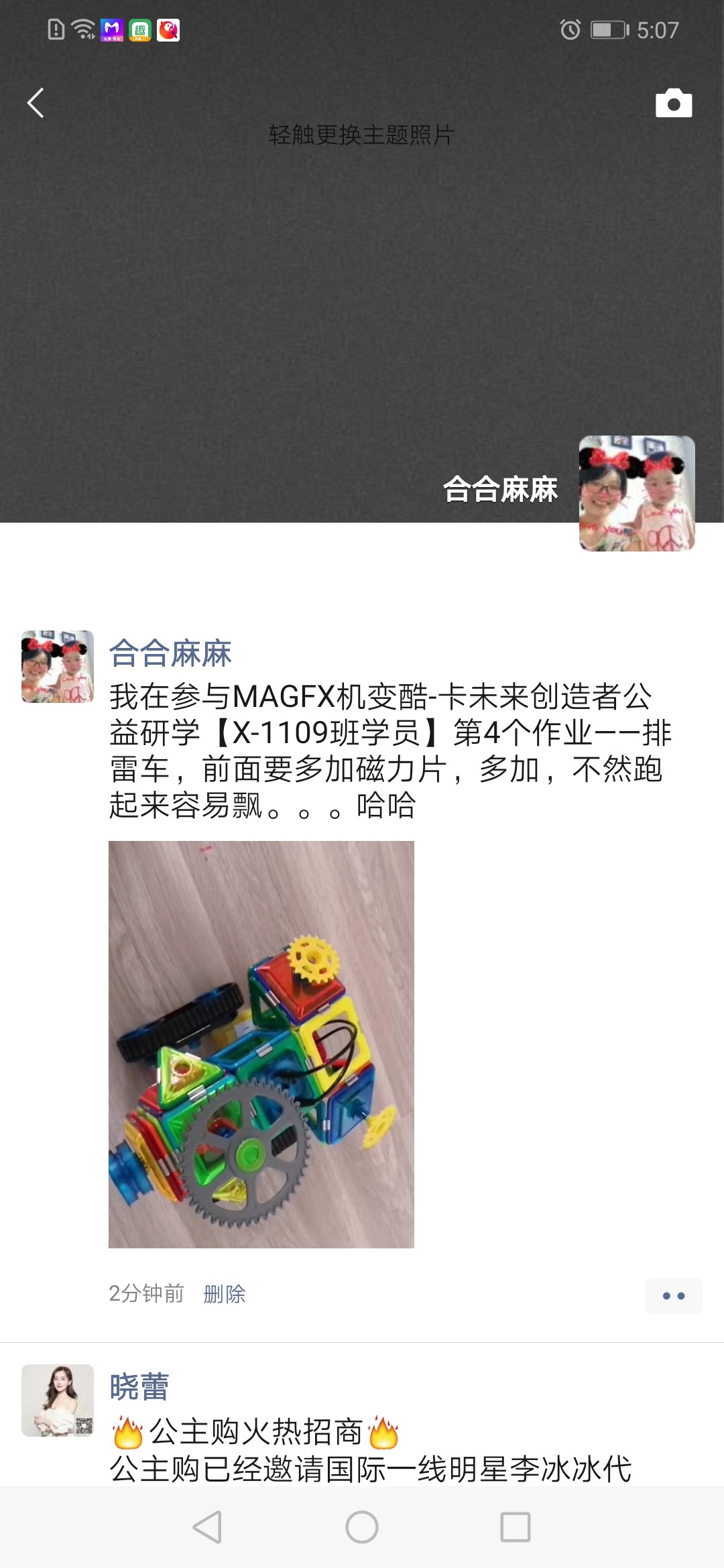724x1568 pixels.
Task: Open the like and comment dots menu
Action: coord(673,1296)
